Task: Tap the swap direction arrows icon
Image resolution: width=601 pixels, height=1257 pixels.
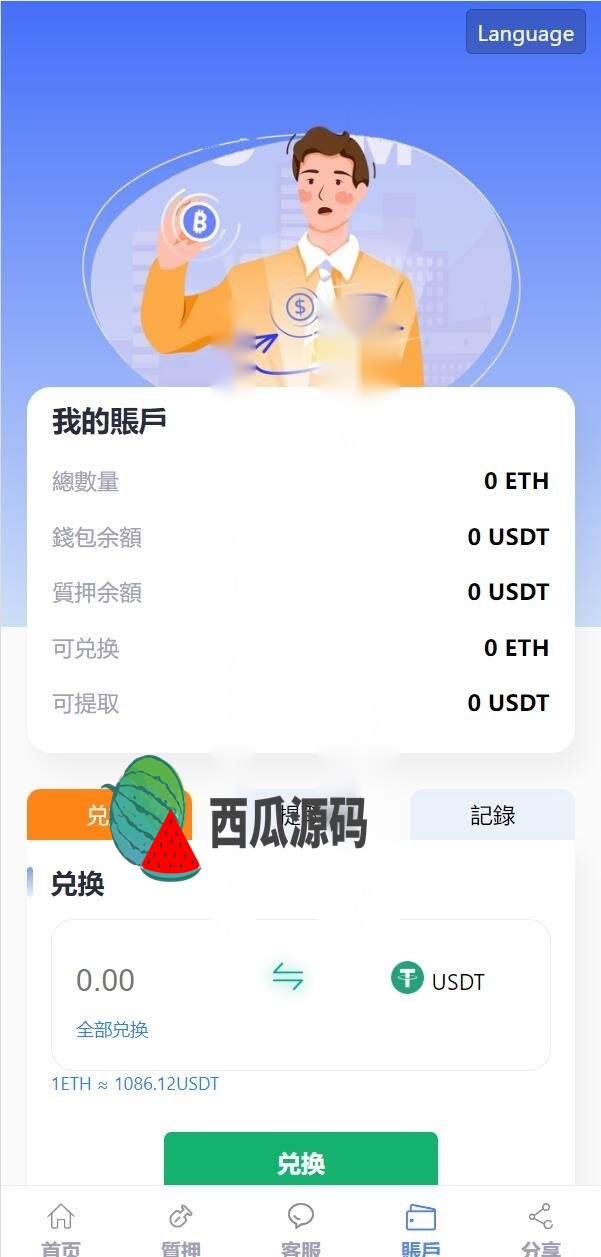Action: coord(288,977)
